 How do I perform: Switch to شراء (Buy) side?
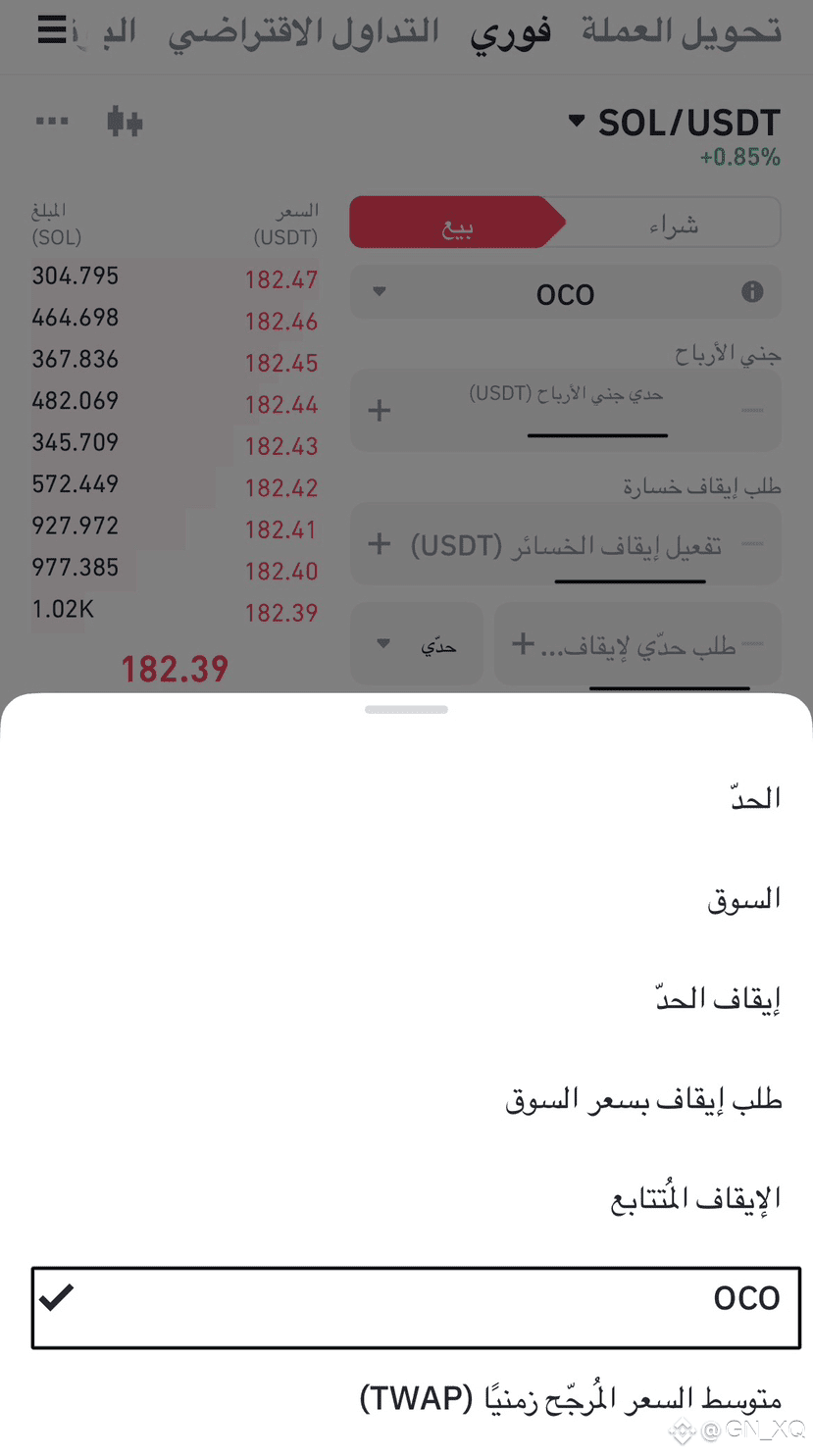tap(674, 225)
